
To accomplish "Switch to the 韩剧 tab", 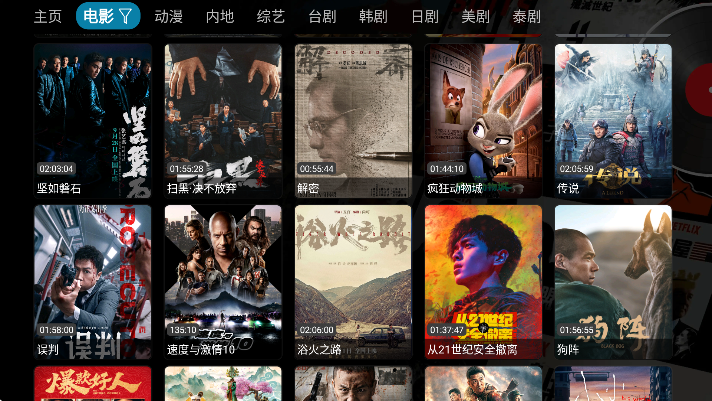I will 373,16.
